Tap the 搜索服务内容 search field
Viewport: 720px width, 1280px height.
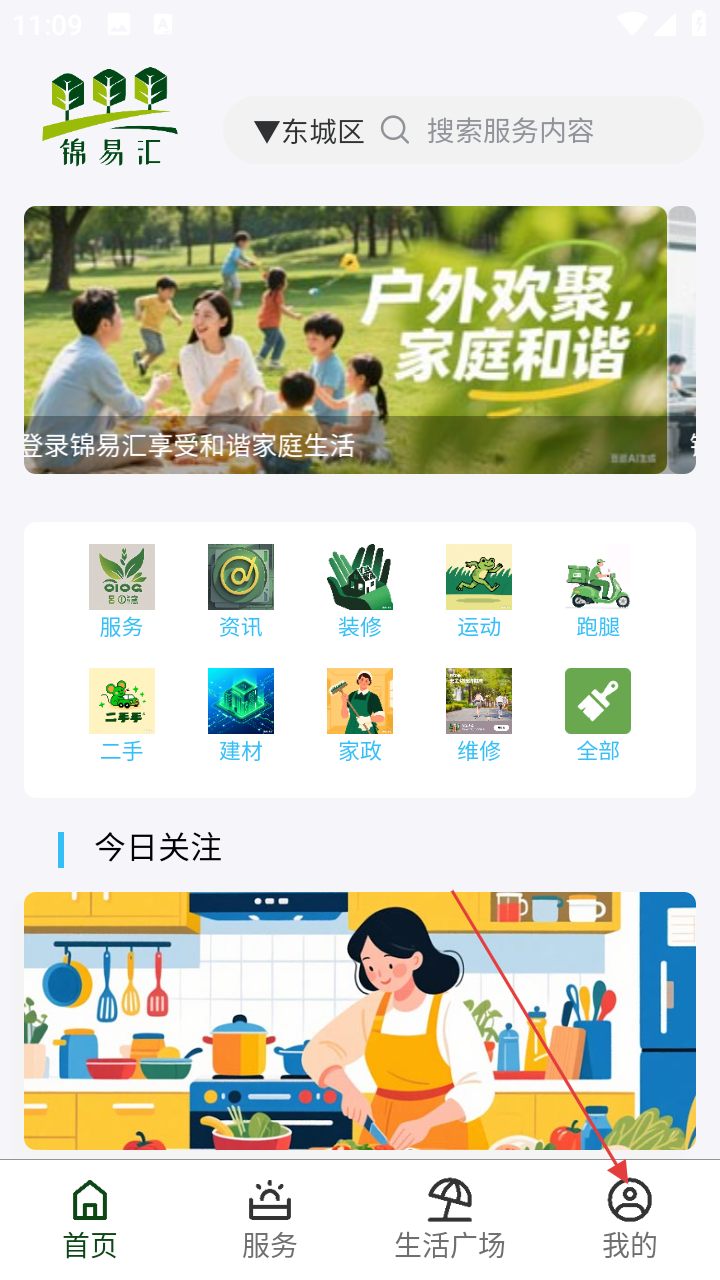pyautogui.click(x=510, y=131)
